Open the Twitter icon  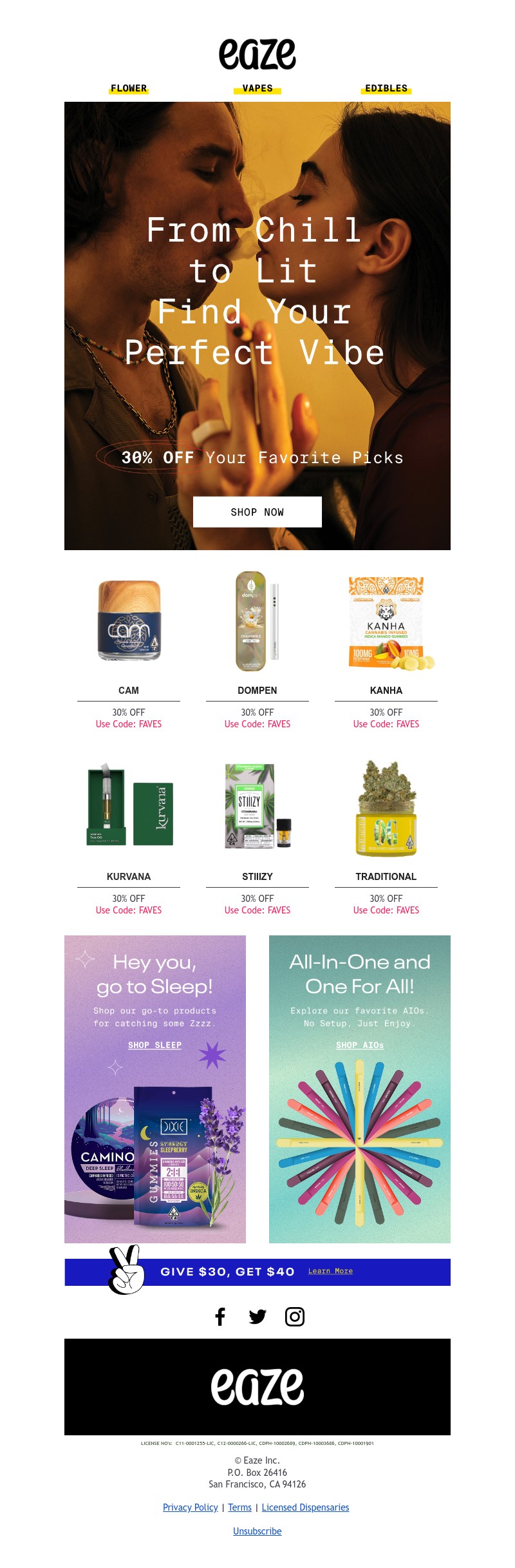pyautogui.click(x=257, y=1317)
